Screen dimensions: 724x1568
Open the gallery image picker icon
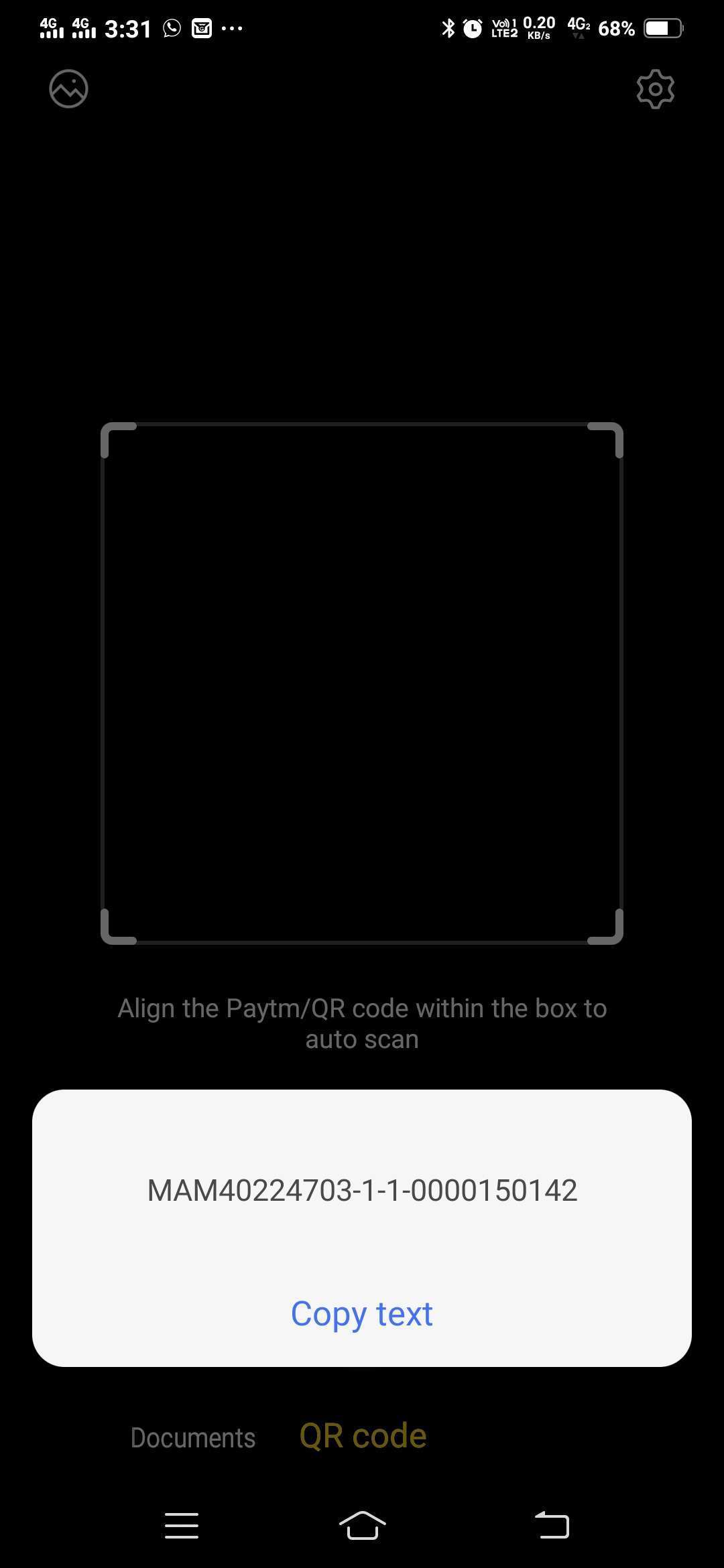click(68, 88)
